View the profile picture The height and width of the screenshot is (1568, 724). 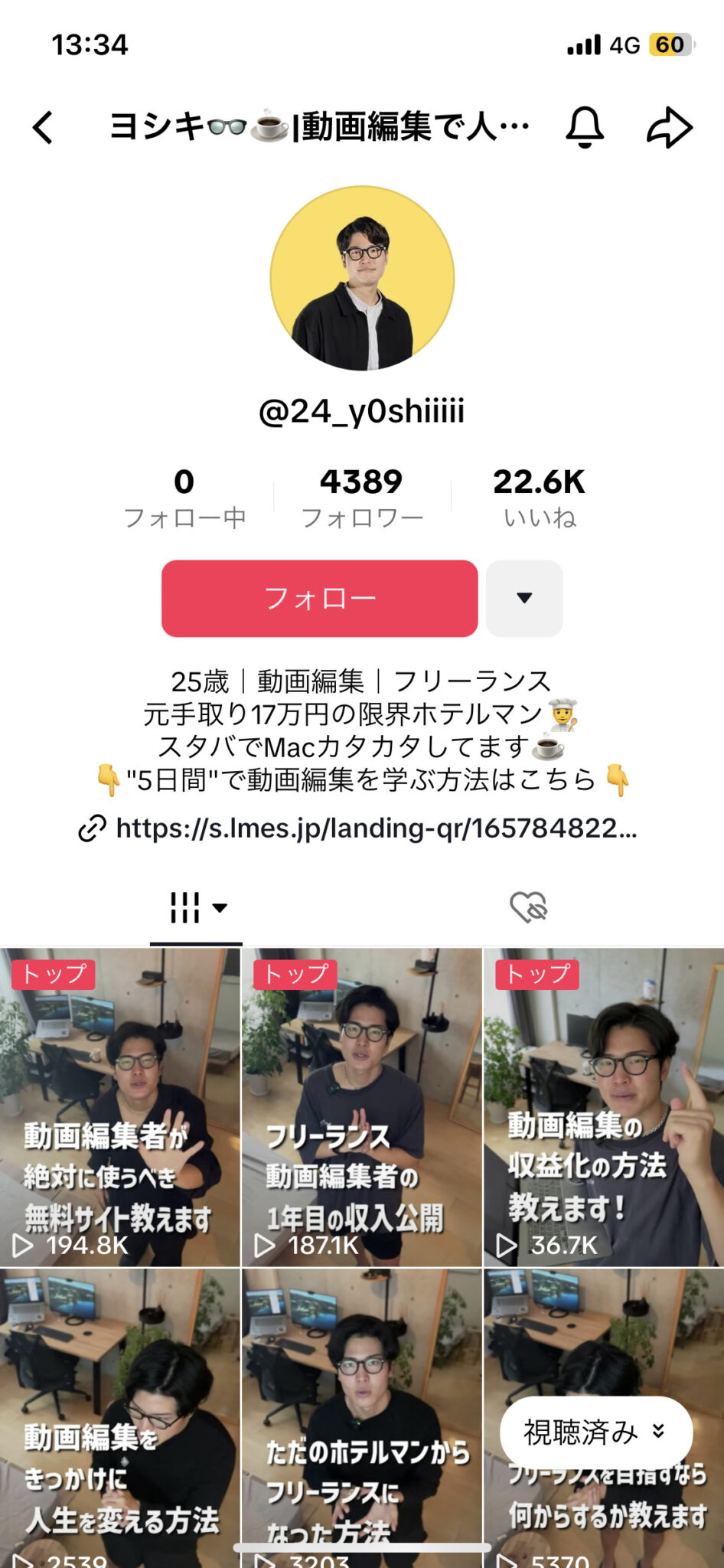click(362, 279)
